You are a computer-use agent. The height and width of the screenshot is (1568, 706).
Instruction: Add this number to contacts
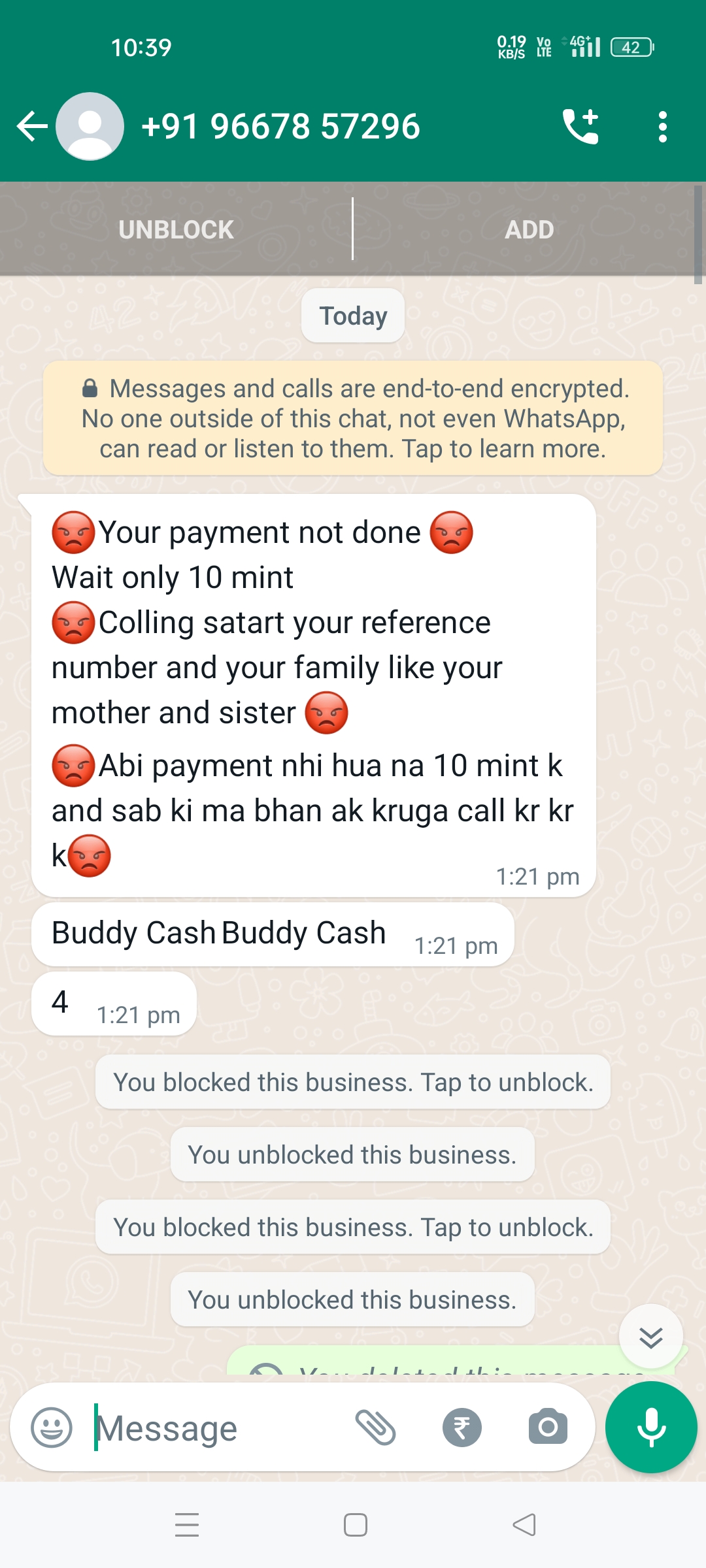(529, 229)
